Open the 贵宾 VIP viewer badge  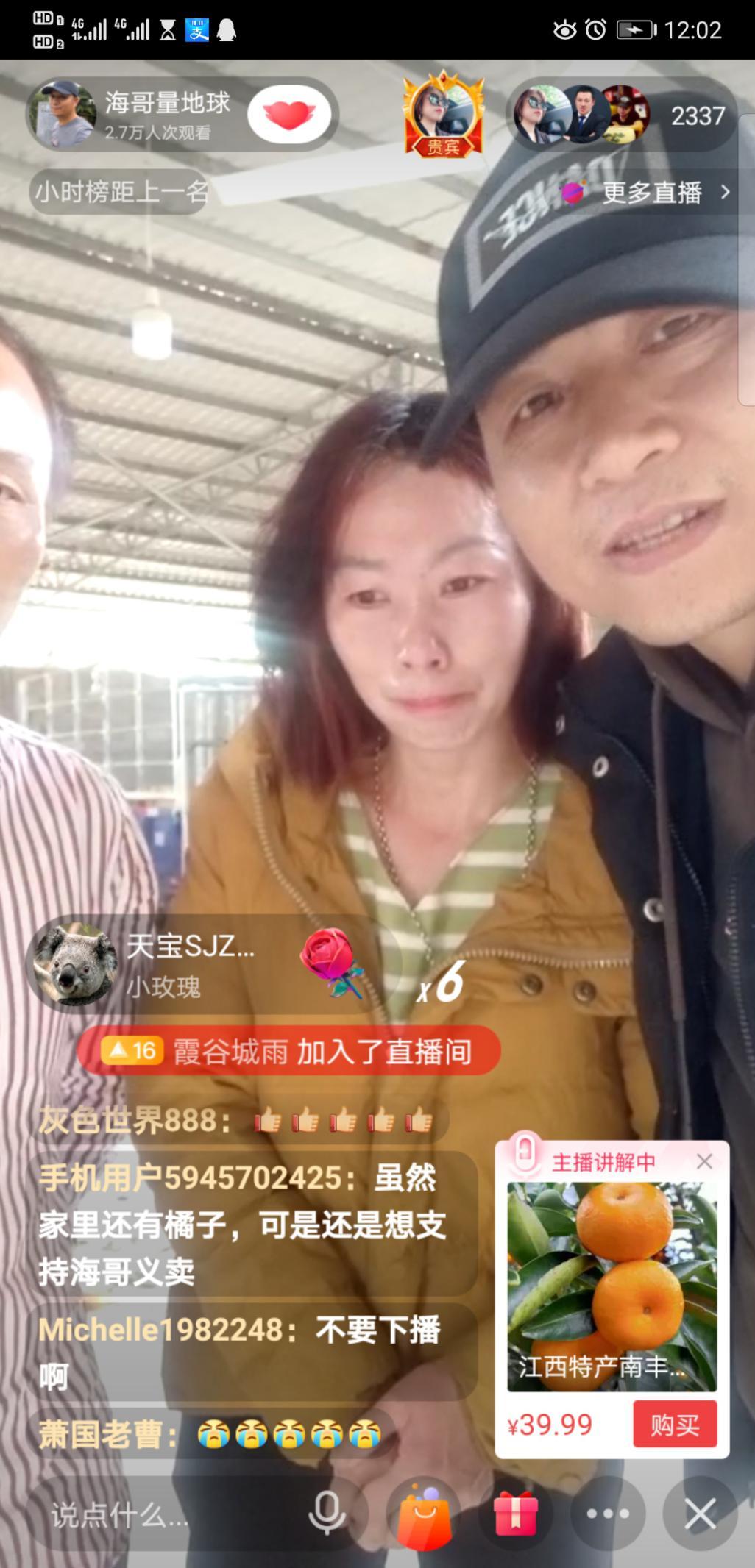pyautogui.click(x=443, y=114)
